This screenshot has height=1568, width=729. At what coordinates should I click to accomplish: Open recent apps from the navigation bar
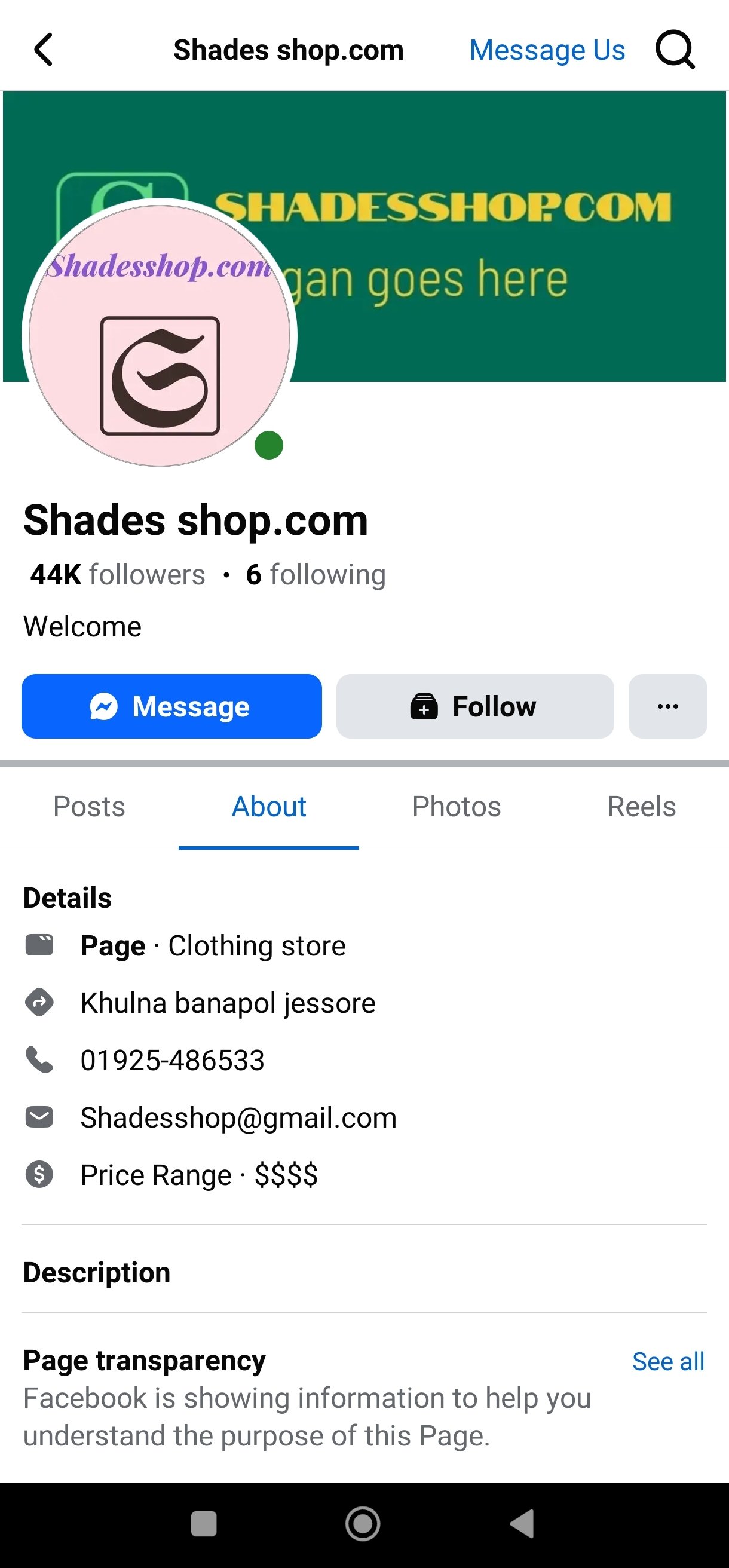tap(204, 1524)
